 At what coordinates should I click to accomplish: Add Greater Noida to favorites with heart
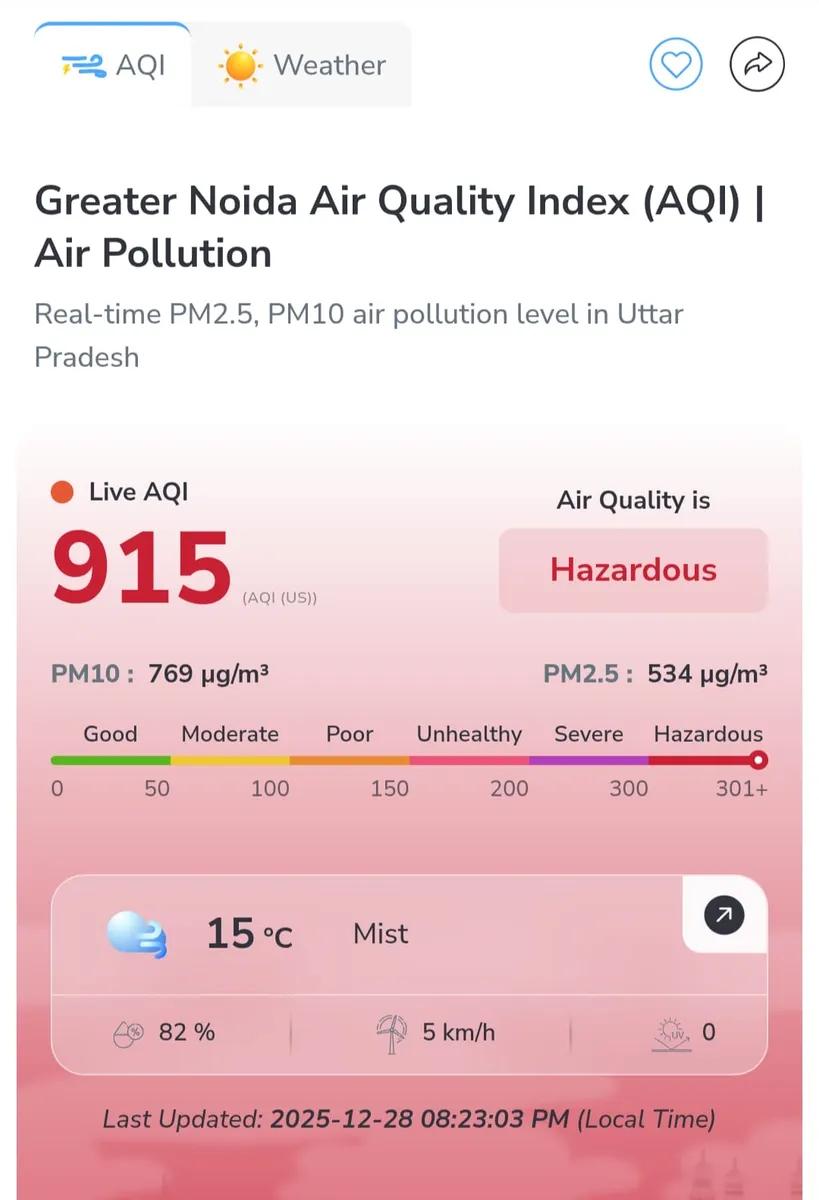tap(676, 66)
